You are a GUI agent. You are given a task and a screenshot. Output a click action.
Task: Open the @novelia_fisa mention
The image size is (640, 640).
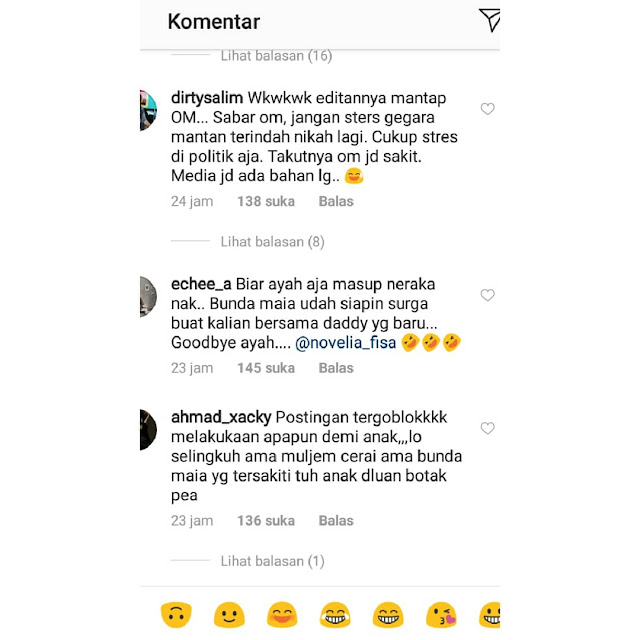click(345, 343)
